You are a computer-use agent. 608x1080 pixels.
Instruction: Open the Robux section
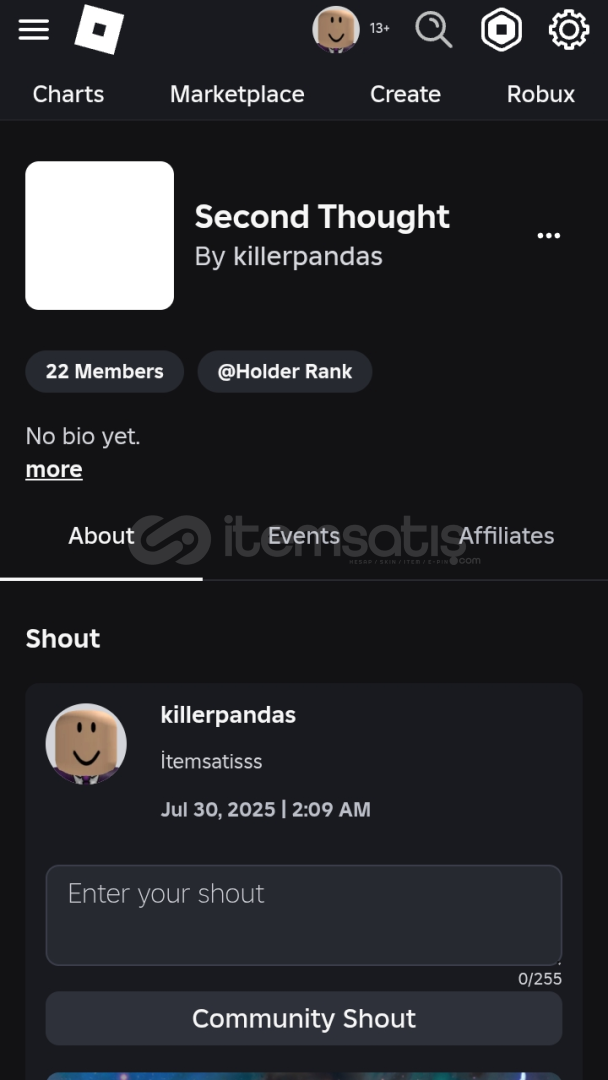pos(541,94)
